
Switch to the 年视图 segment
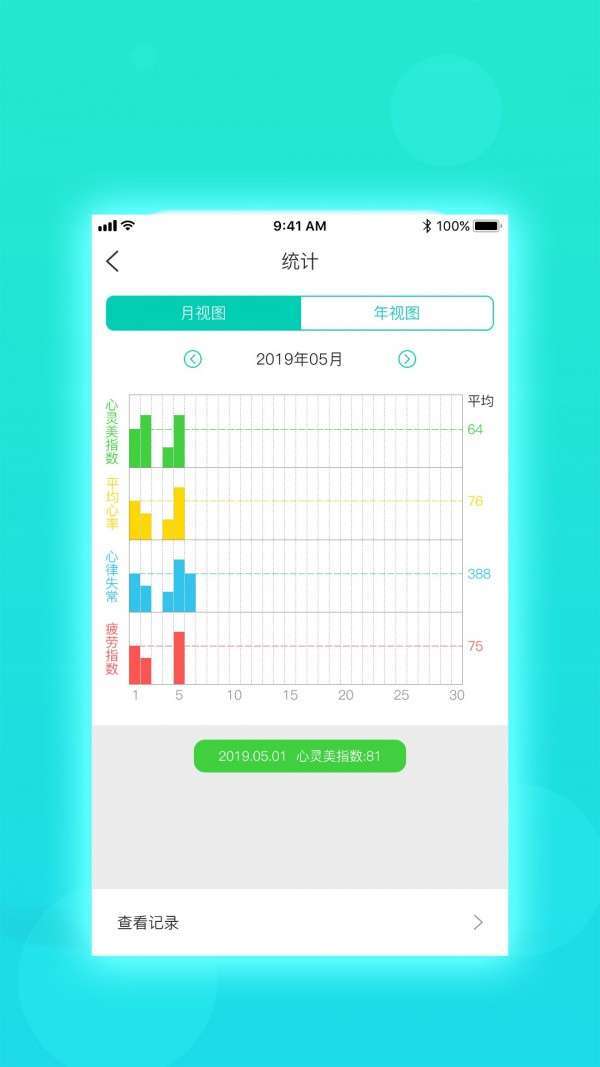point(396,313)
